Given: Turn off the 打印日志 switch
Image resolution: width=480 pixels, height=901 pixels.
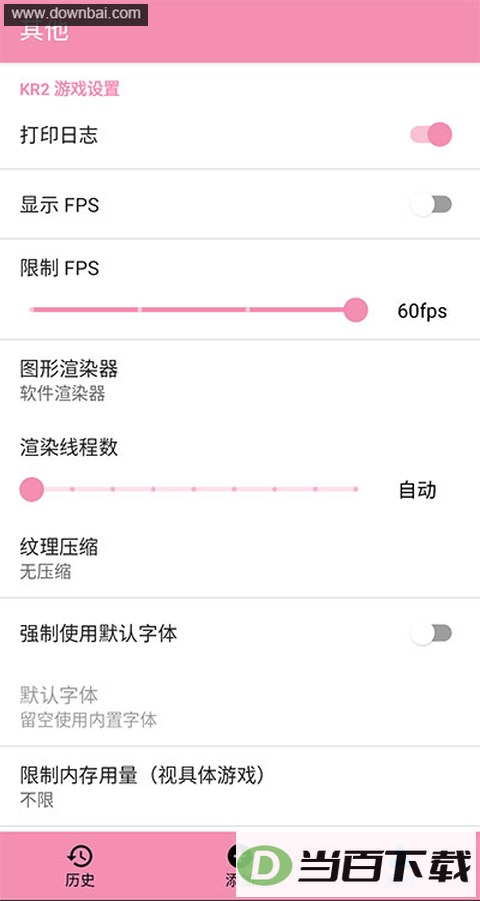Looking at the screenshot, I should point(431,135).
